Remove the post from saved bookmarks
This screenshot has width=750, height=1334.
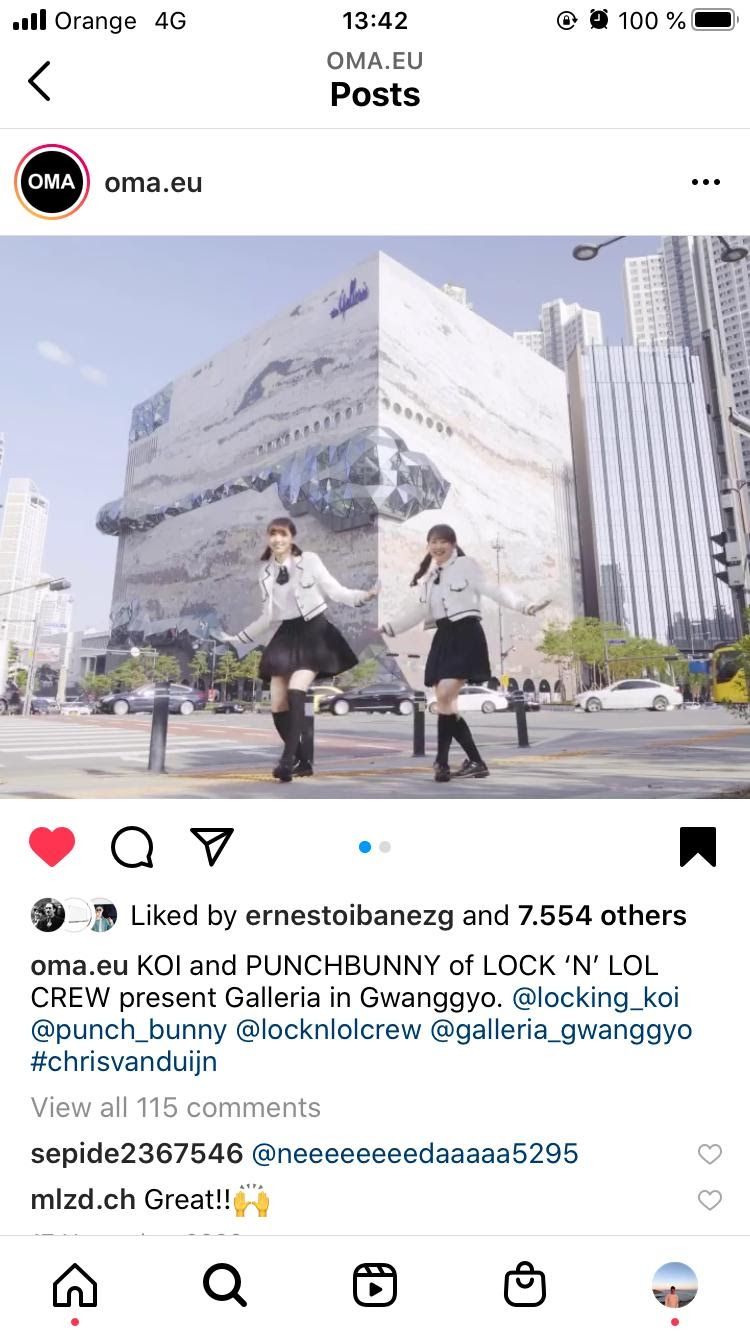698,846
